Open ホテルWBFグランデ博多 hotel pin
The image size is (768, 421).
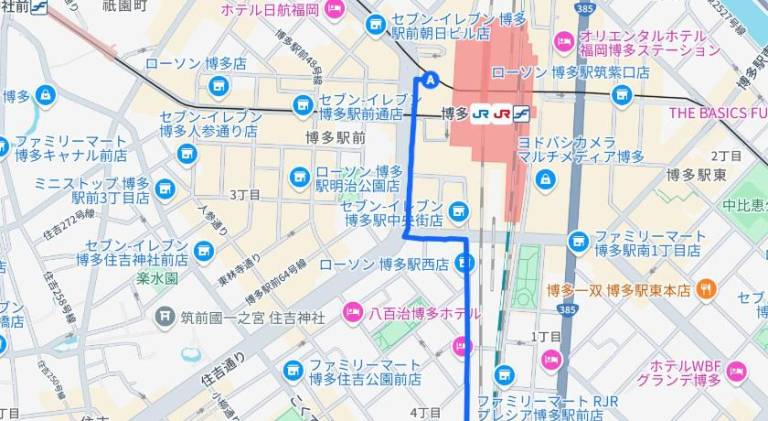[736, 371]
